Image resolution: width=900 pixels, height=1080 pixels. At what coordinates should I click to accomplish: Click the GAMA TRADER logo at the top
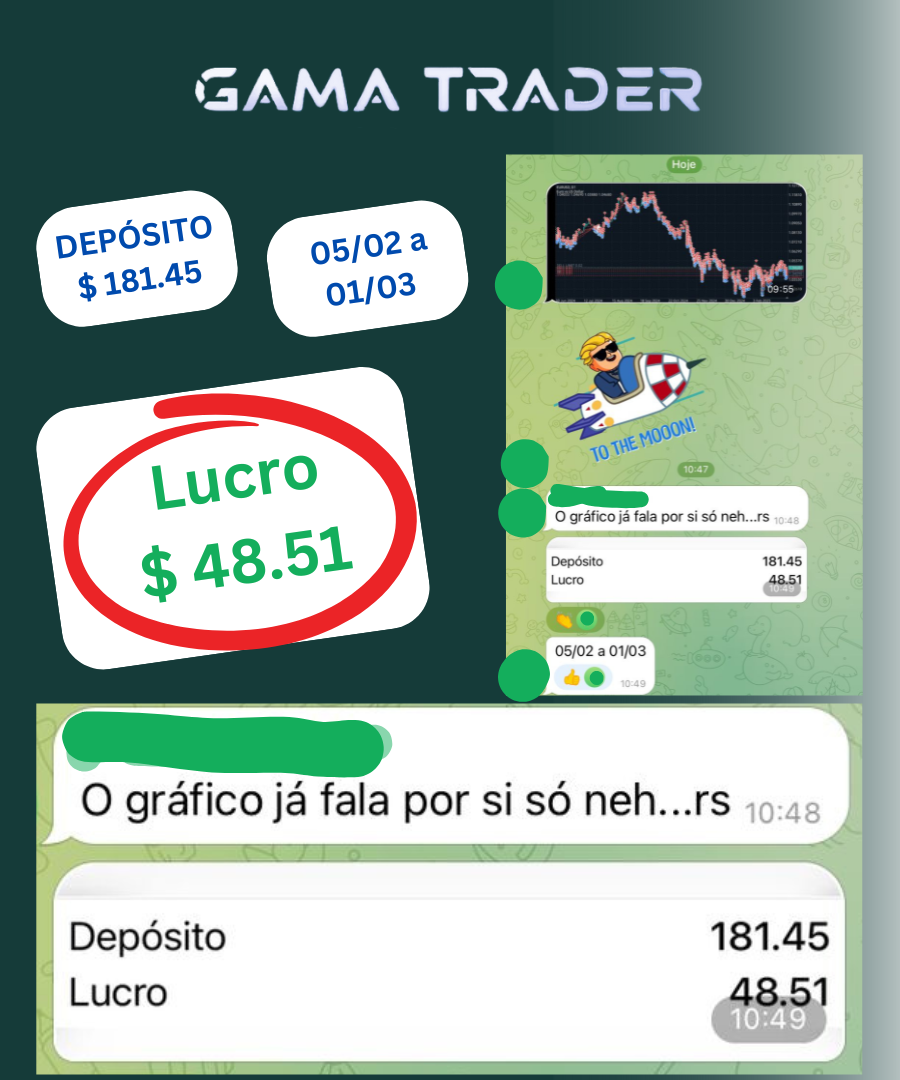[x=450, y=90]
